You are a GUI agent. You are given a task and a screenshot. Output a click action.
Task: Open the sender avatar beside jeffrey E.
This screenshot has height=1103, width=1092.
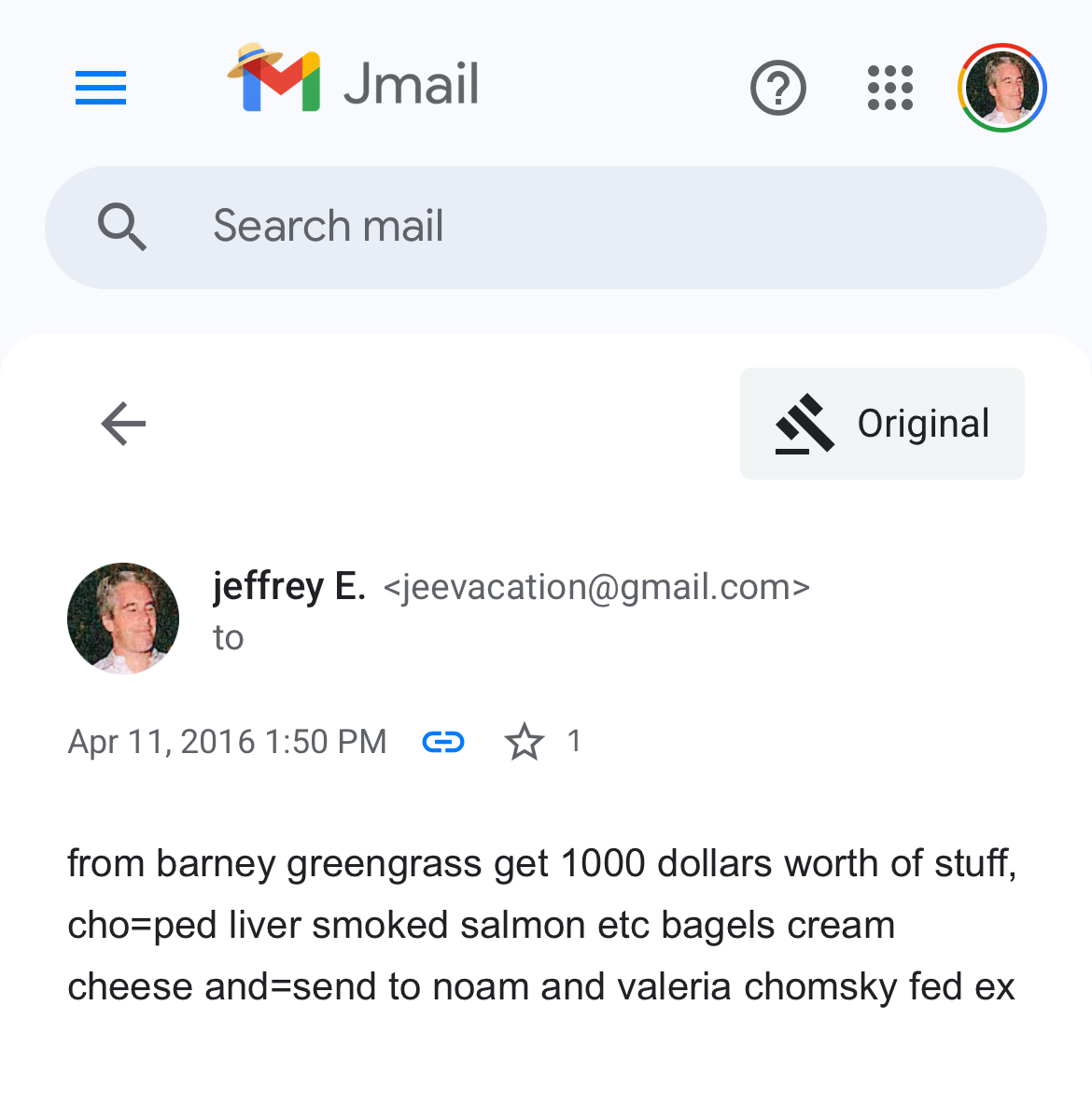point(123,618)
